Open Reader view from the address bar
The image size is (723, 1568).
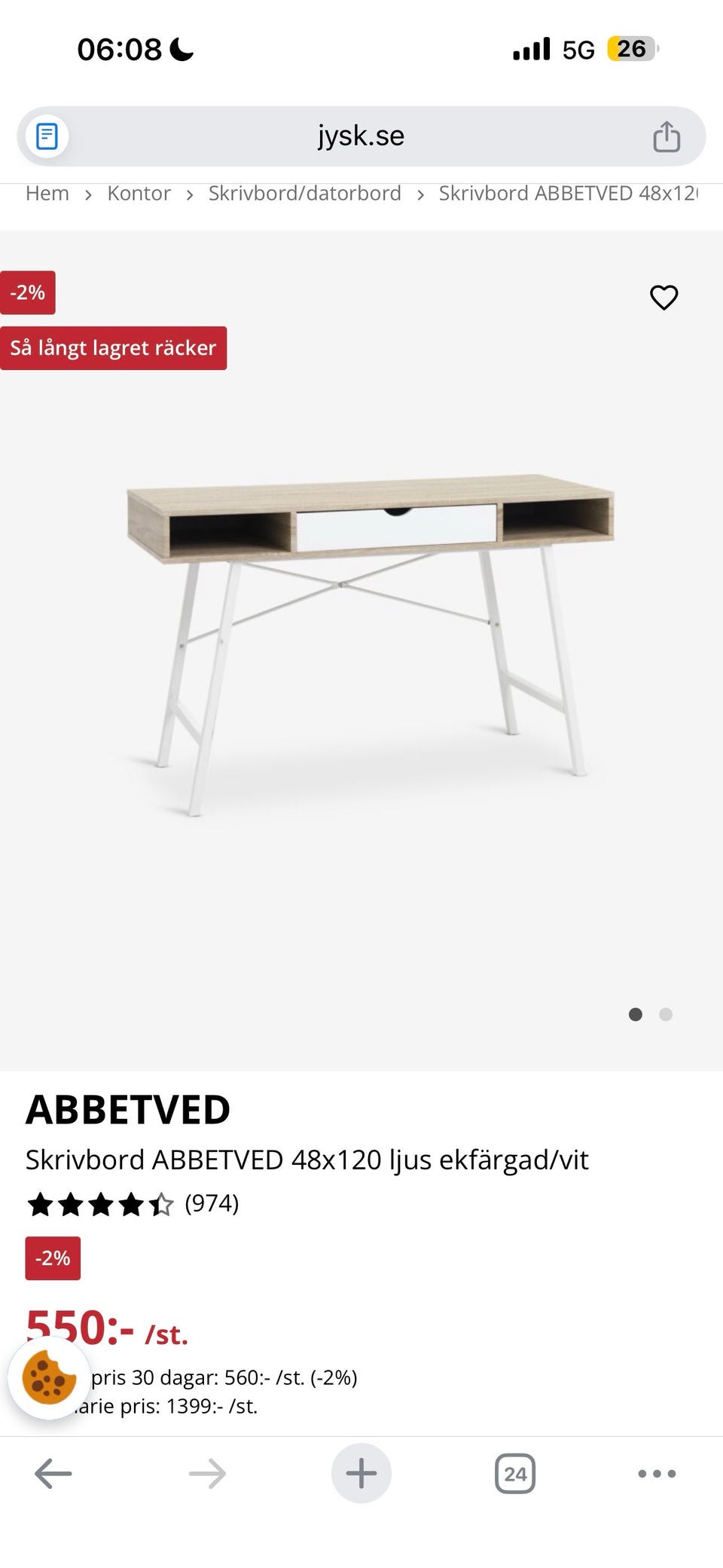click(x=47, y=136)
